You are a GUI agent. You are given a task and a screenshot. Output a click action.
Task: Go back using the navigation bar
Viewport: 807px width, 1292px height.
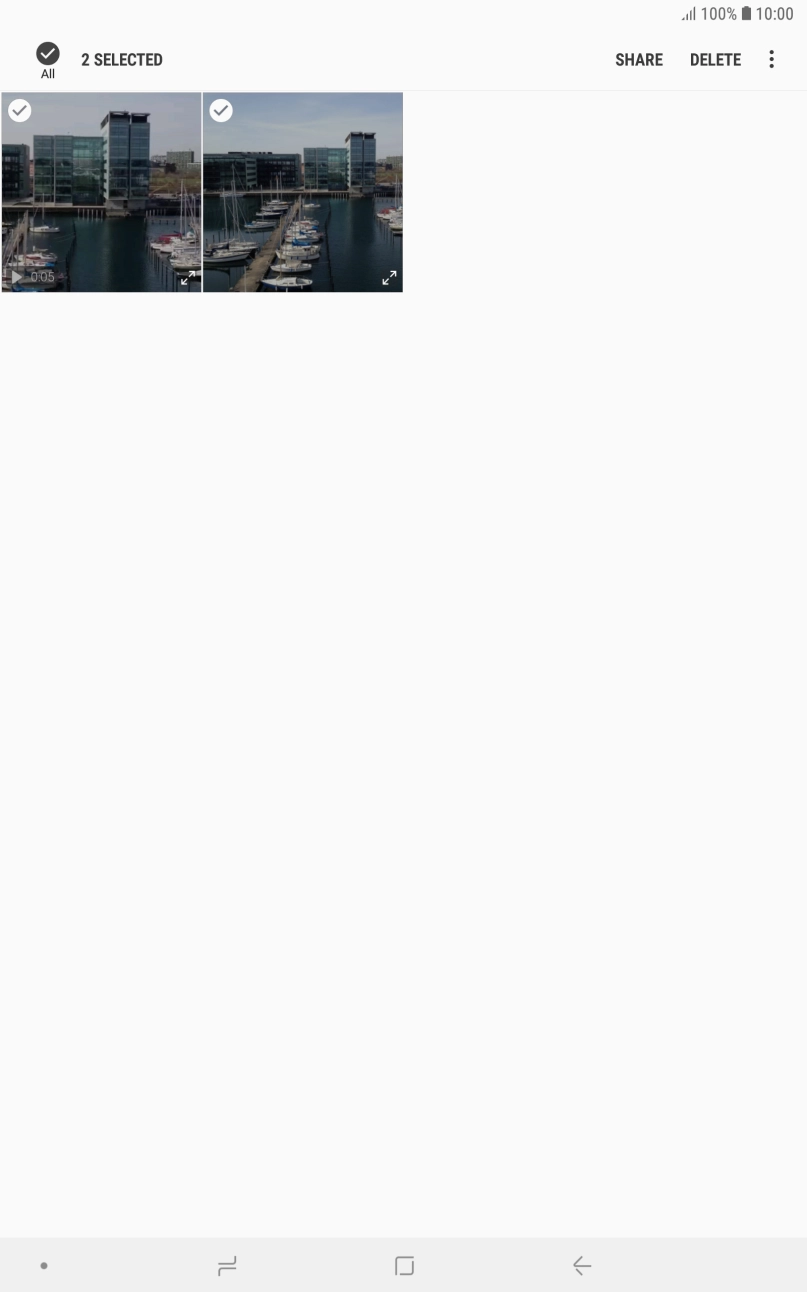click(x=582, y=1266)
